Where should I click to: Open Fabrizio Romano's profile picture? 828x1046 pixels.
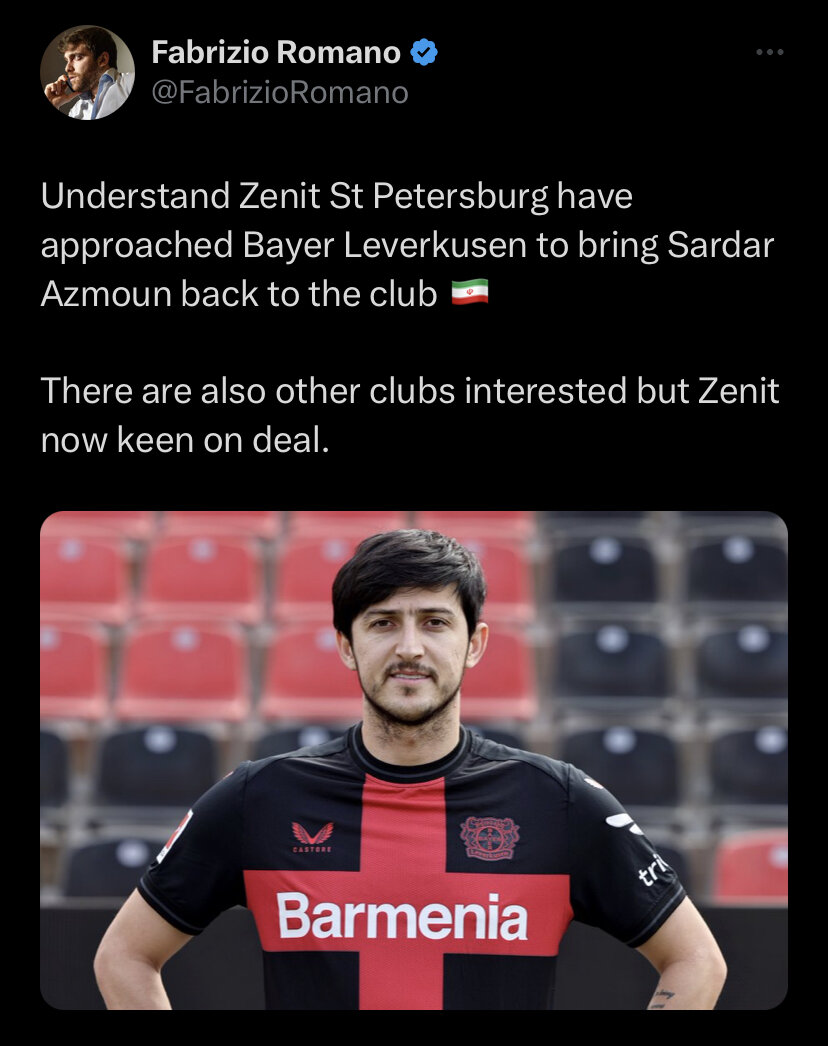(x=87, y=72)
